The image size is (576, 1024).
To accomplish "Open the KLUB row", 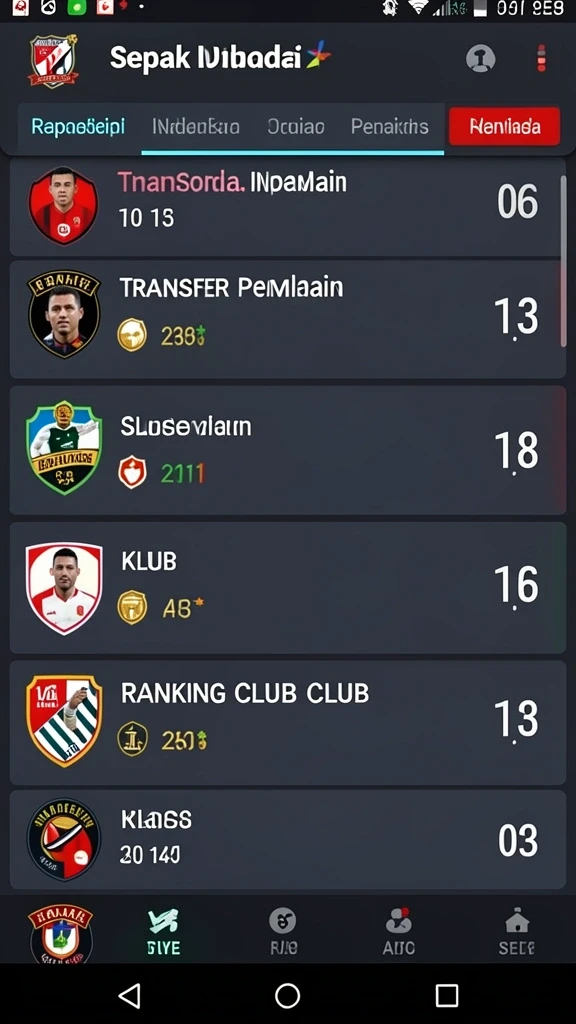I will pos(287,587).
